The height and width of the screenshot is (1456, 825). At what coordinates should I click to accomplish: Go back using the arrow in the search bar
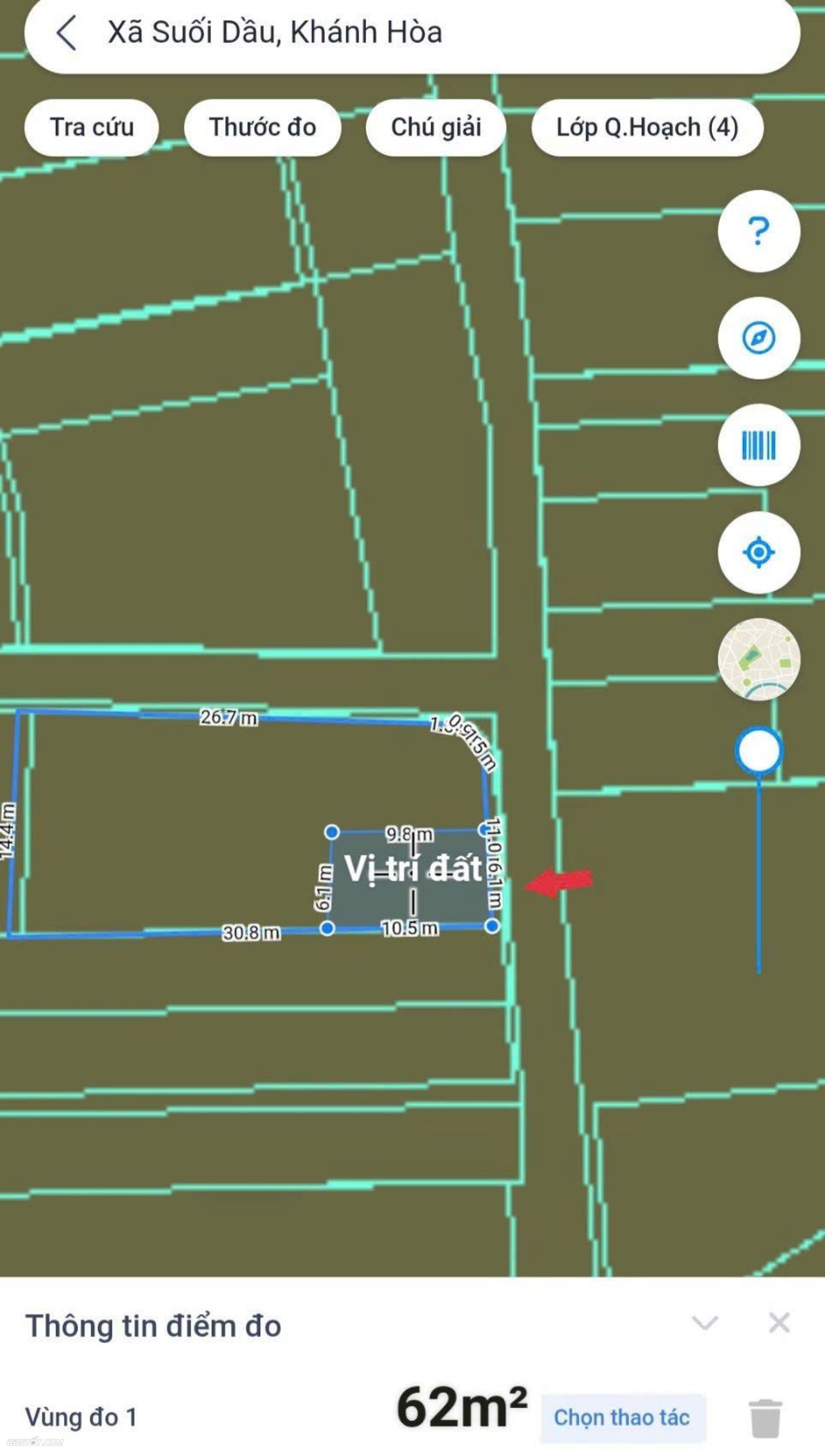pos(66,33)
